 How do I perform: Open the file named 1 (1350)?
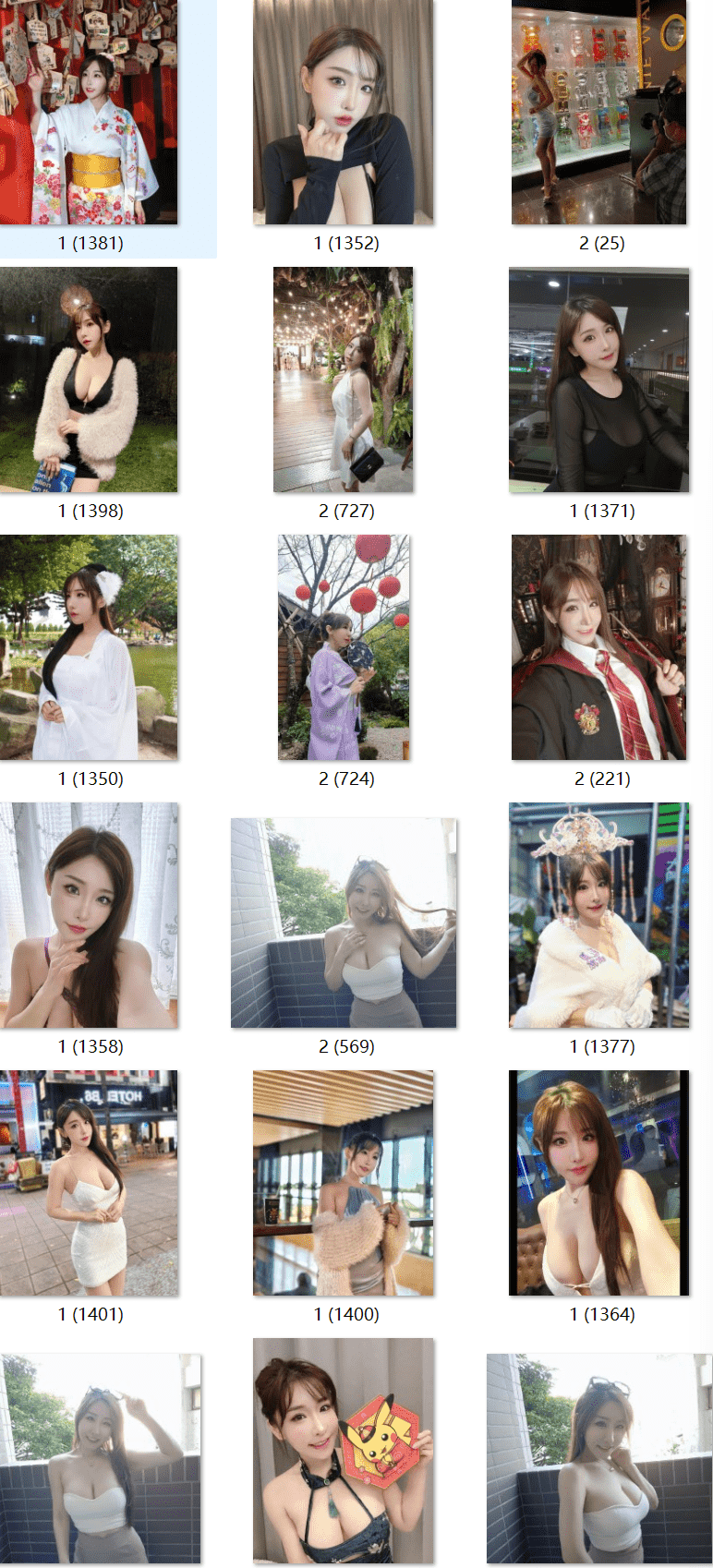click(89, 647)
